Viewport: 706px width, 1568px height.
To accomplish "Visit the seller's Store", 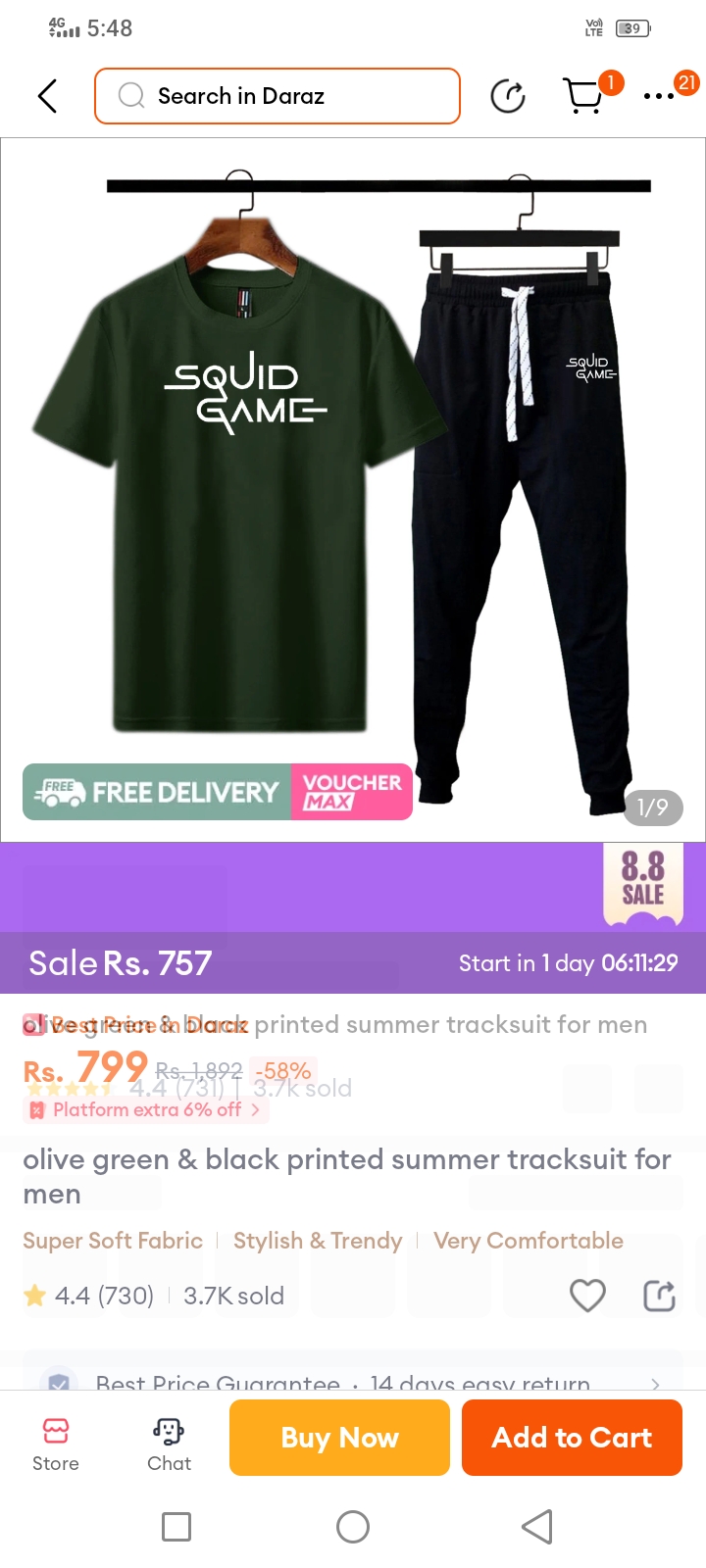I will [x=56, y=1444].
